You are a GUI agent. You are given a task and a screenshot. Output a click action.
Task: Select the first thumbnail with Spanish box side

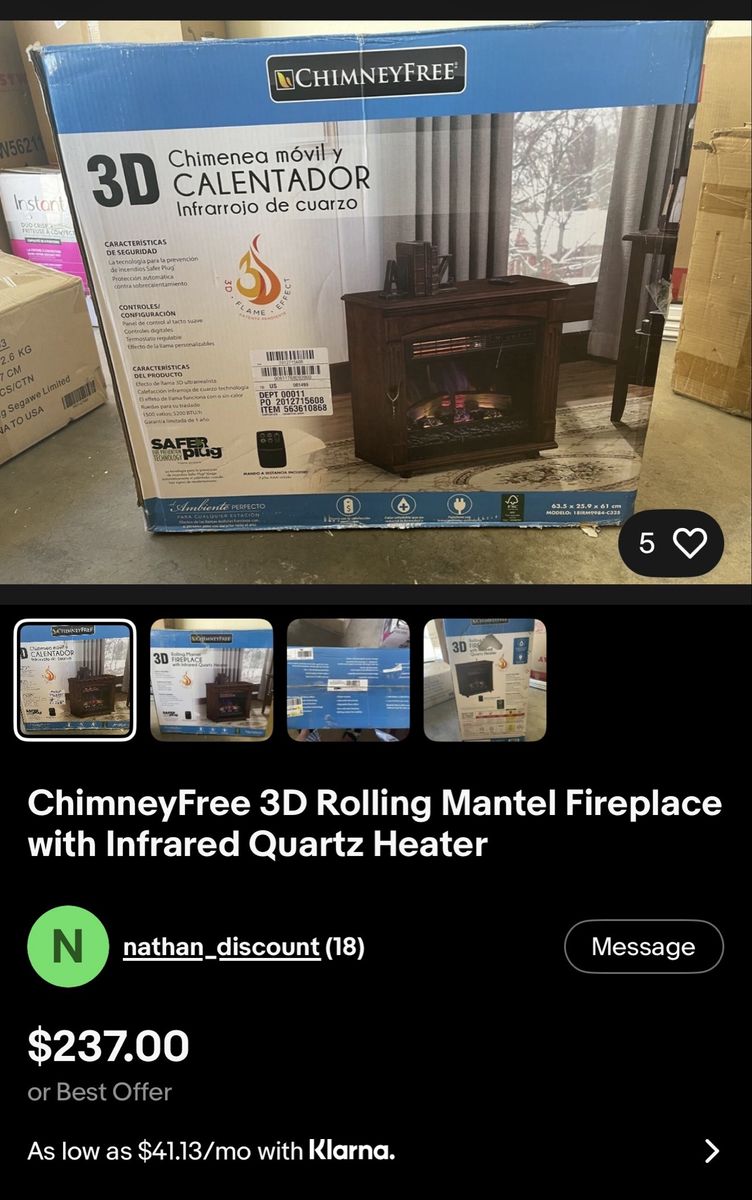coord(75,680)
